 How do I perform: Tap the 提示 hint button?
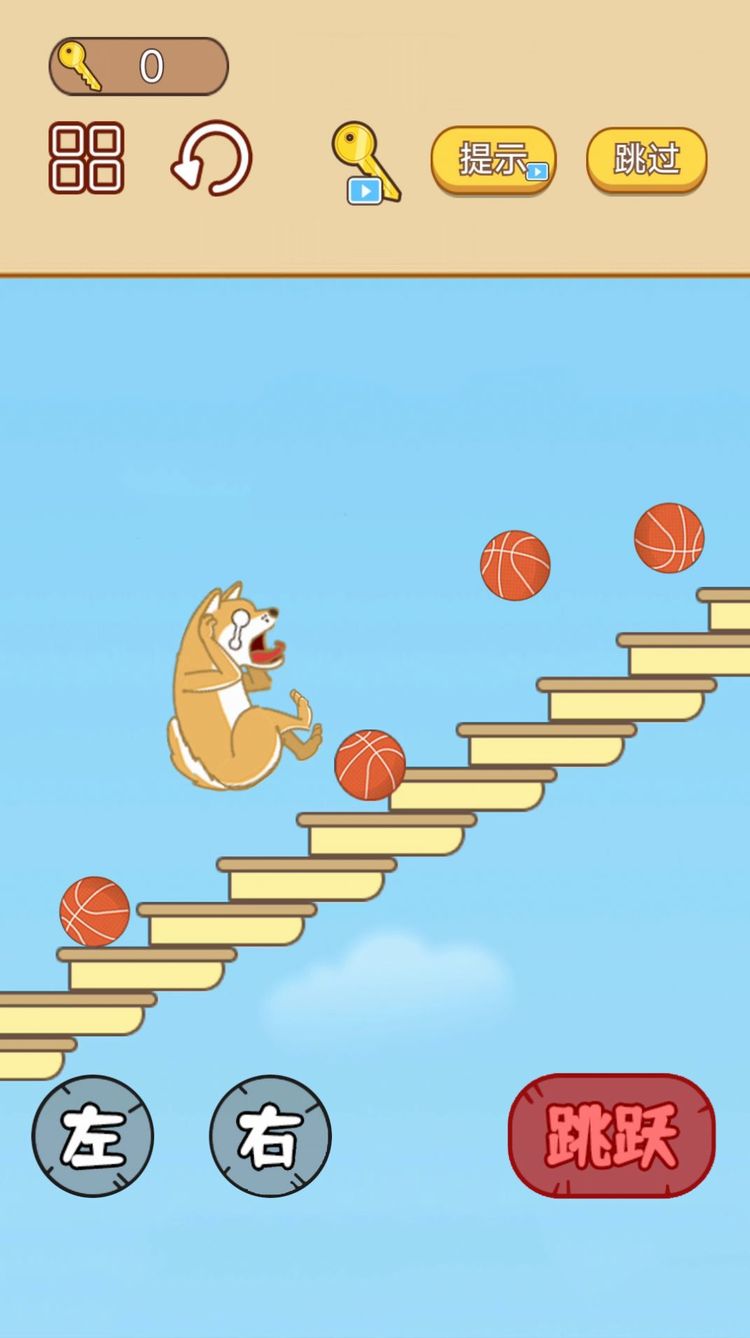(x=493, y=160)
